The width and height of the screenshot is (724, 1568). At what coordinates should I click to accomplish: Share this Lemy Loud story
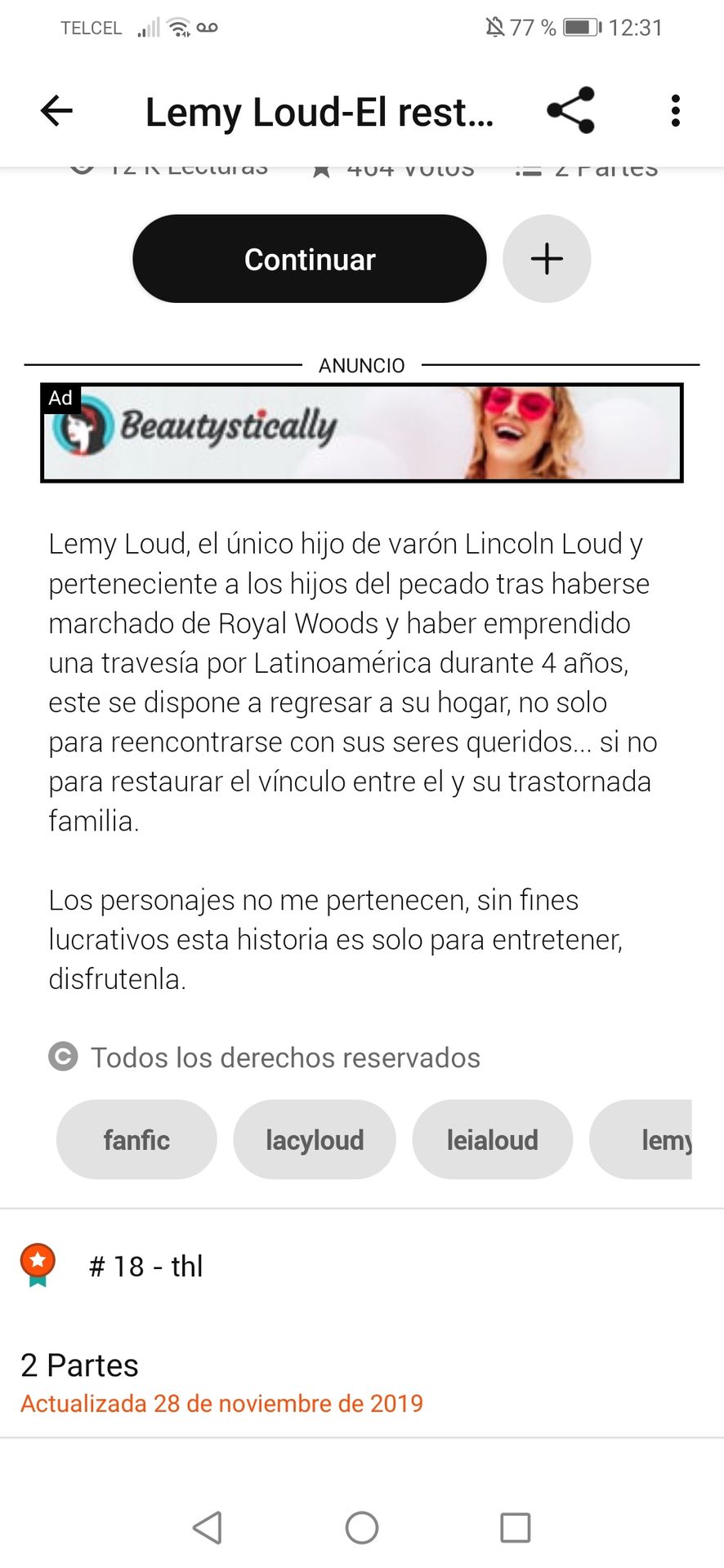pos(570,110)
